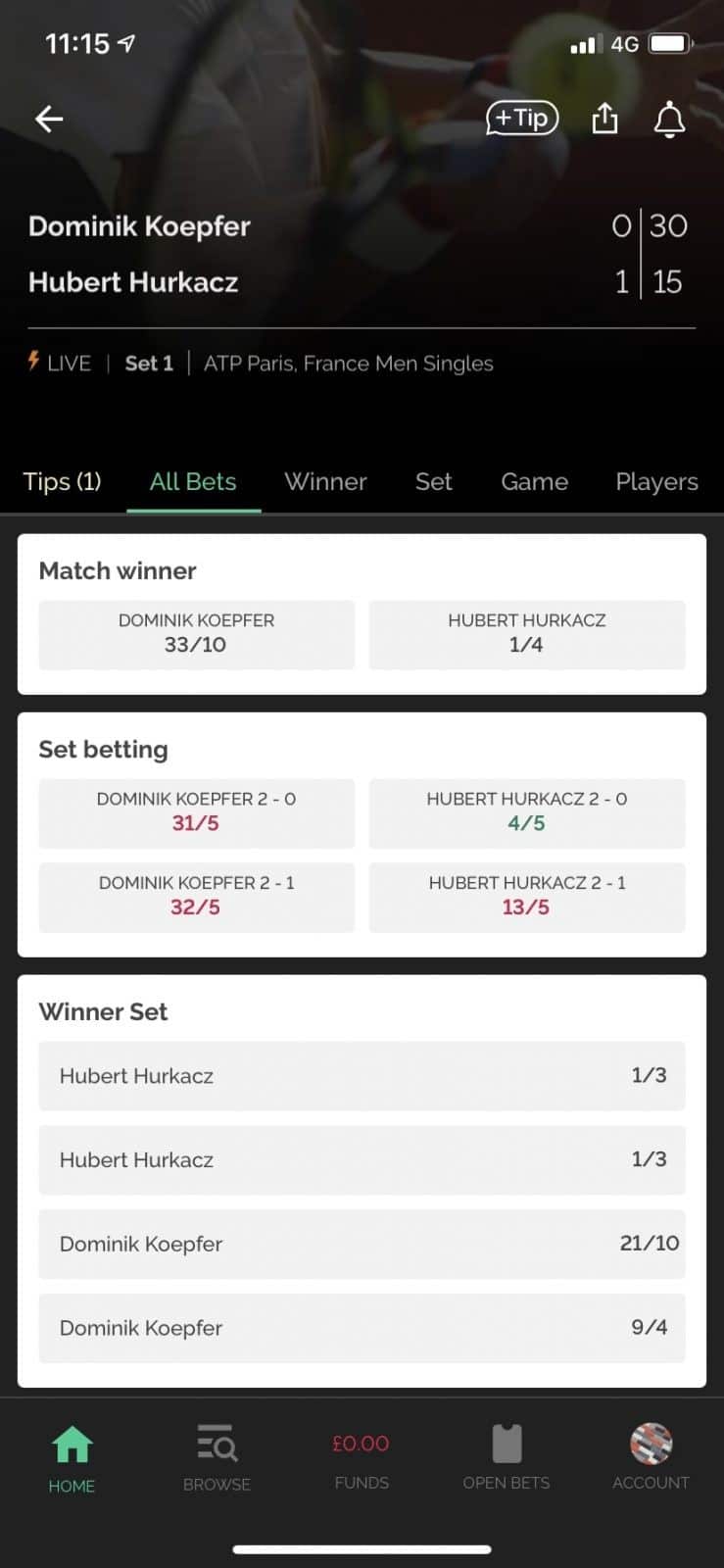Choose Dominik Koepfer set winner at 21/10
Image resolution: width=724 pixels, height=1568 pixels.
click(x=362, y=1244)
